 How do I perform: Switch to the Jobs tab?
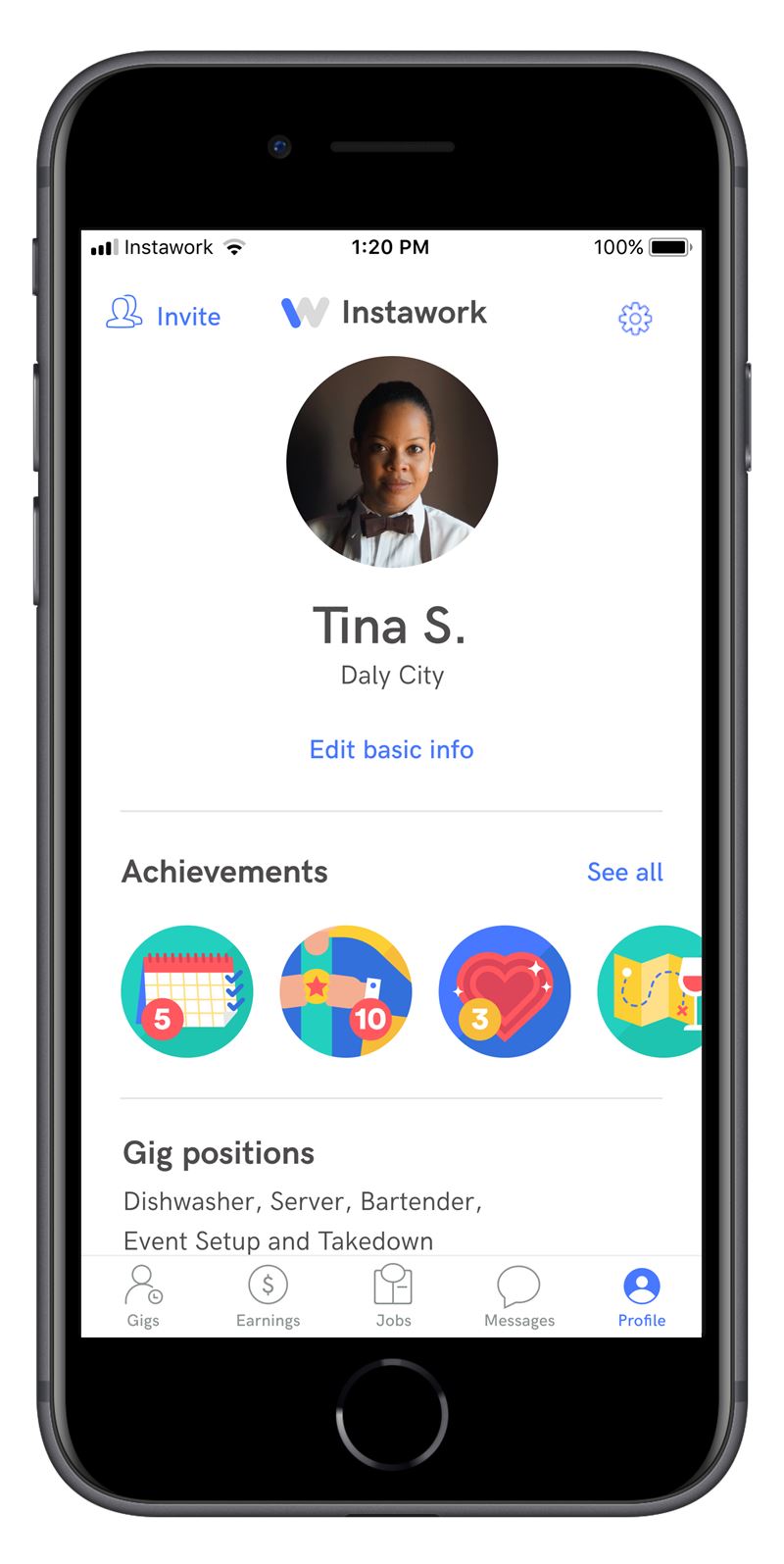pyautogui.click(x=393, y=1296)
